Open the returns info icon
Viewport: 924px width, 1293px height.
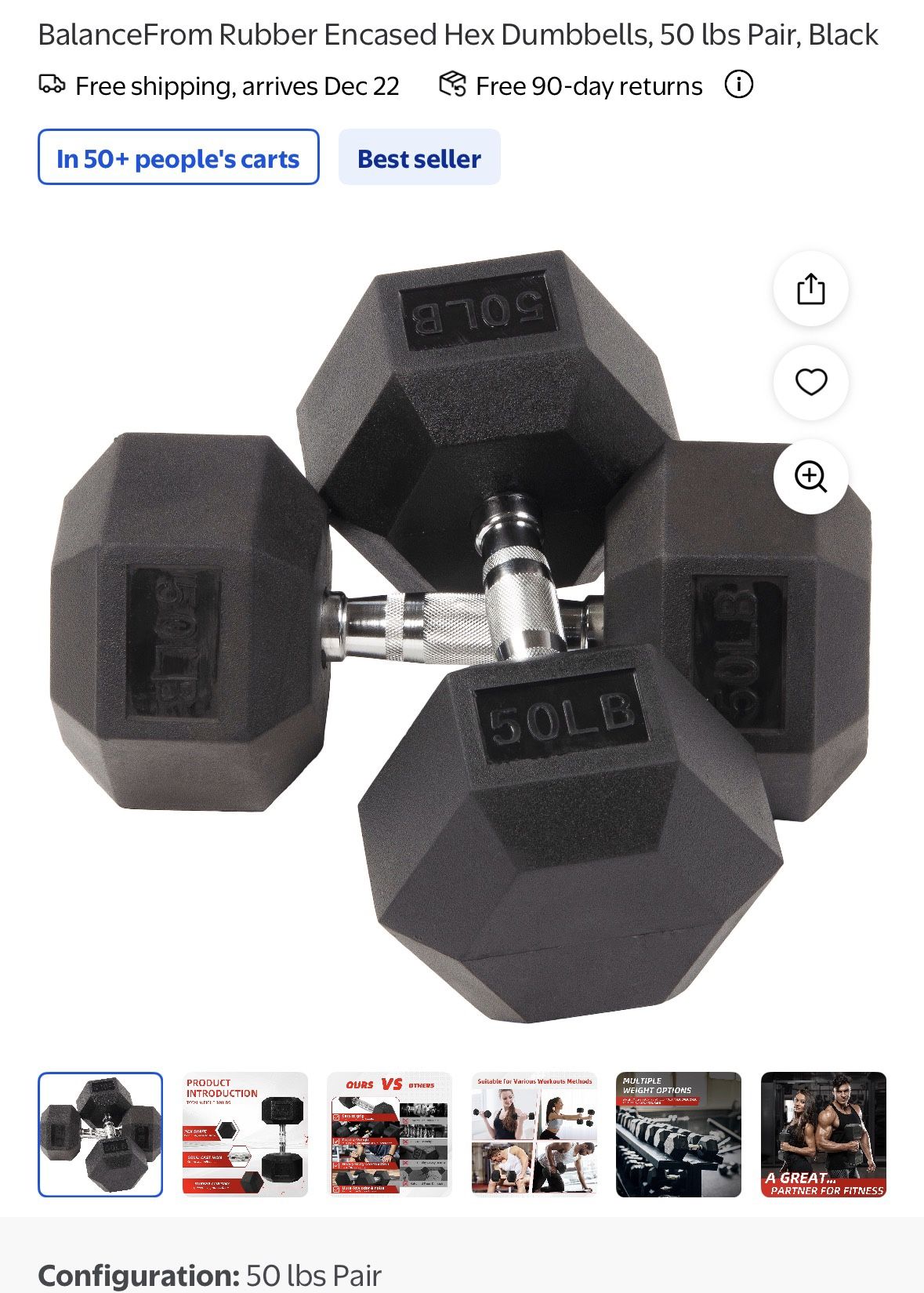coord(738,85)
